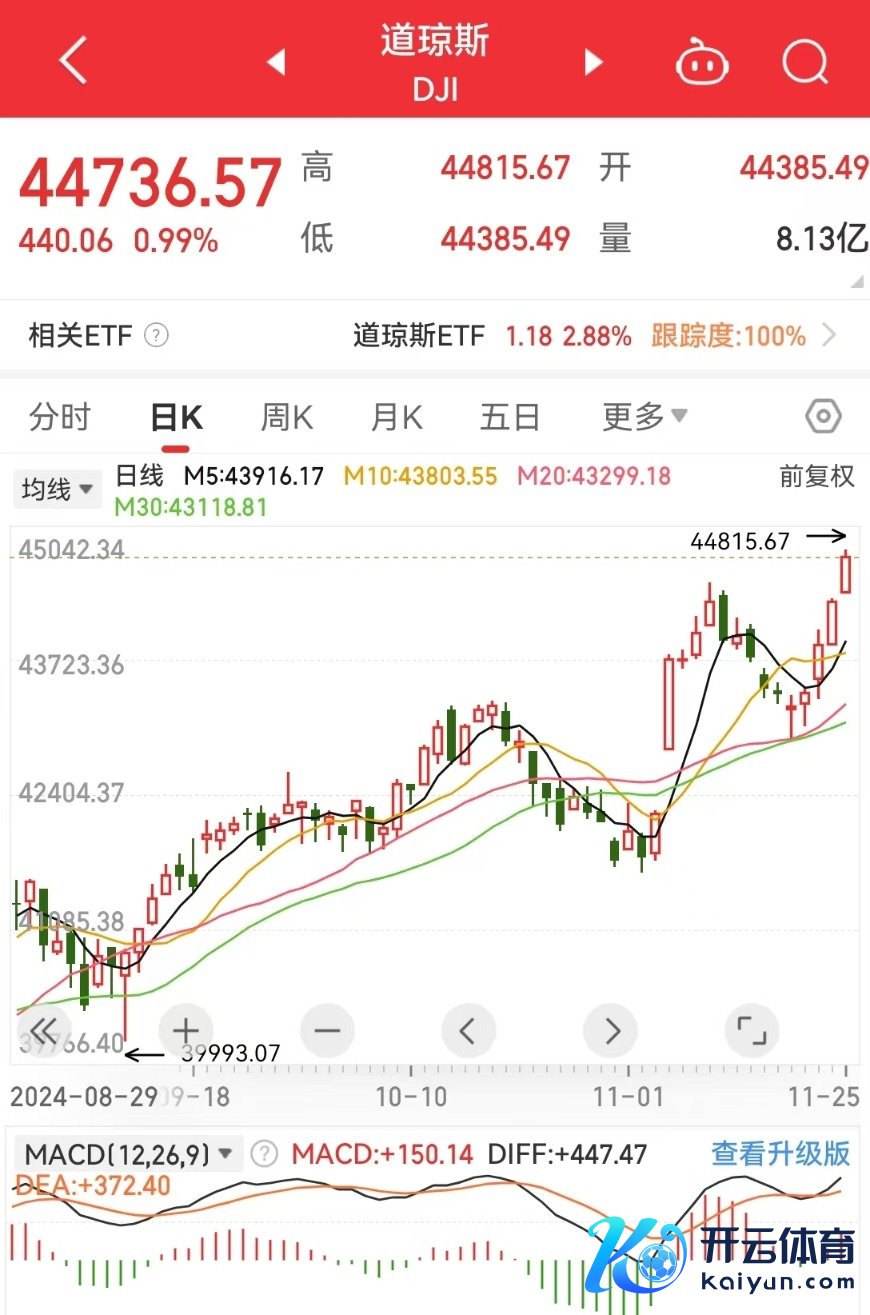Screen dimensions: 870x1315
Task: Open the MACD(12,26,9) indicator dropdown
Action: (x=130, y=1154)
